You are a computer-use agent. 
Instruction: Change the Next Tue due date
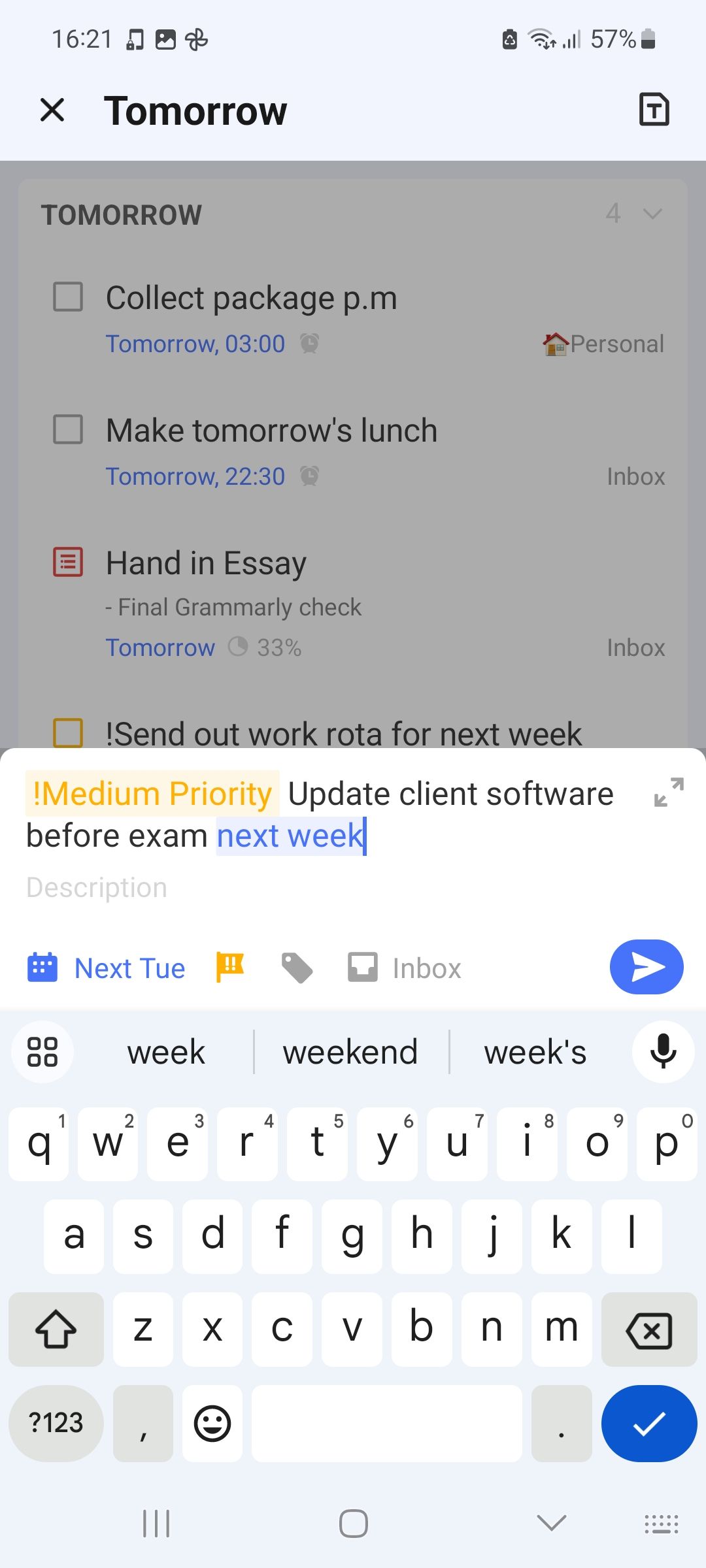[107, 968]
